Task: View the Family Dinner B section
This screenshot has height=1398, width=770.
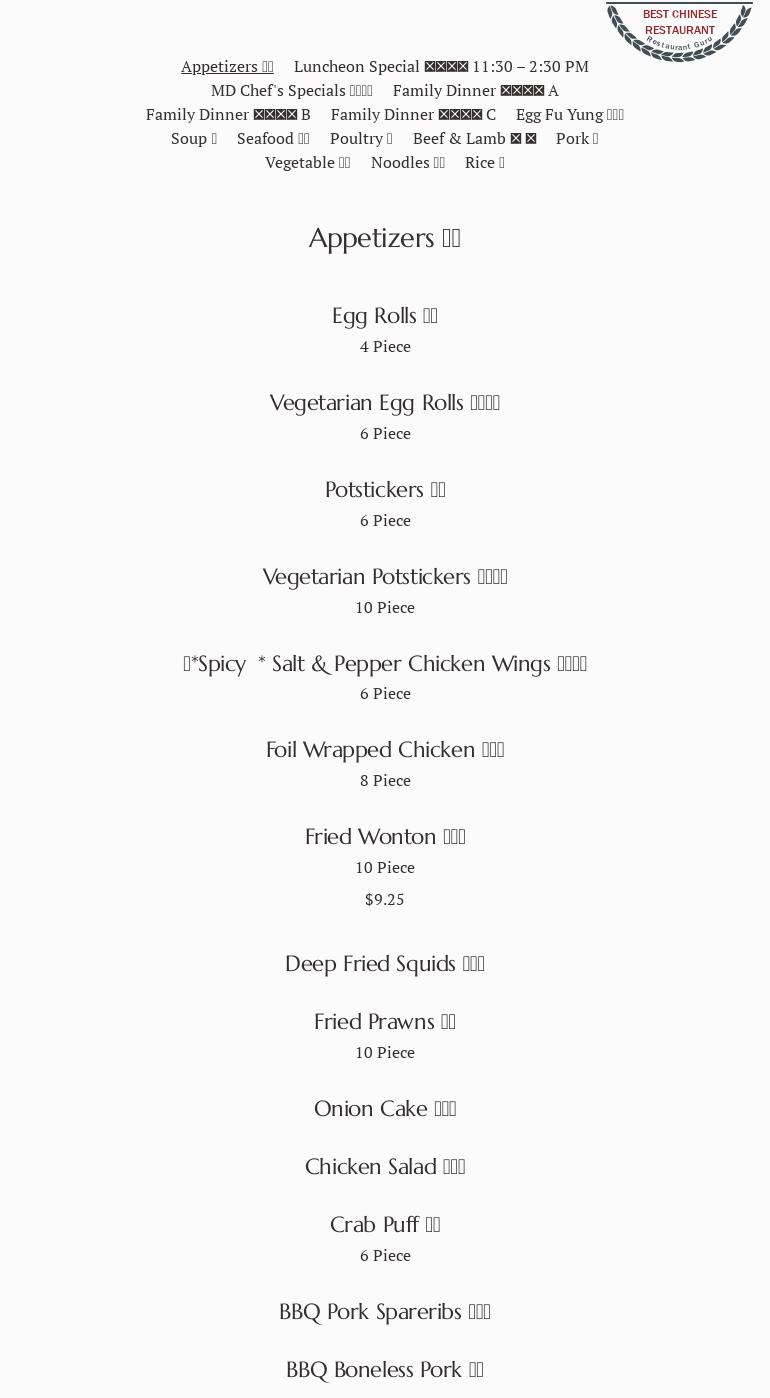Action: tap(228, 115)
